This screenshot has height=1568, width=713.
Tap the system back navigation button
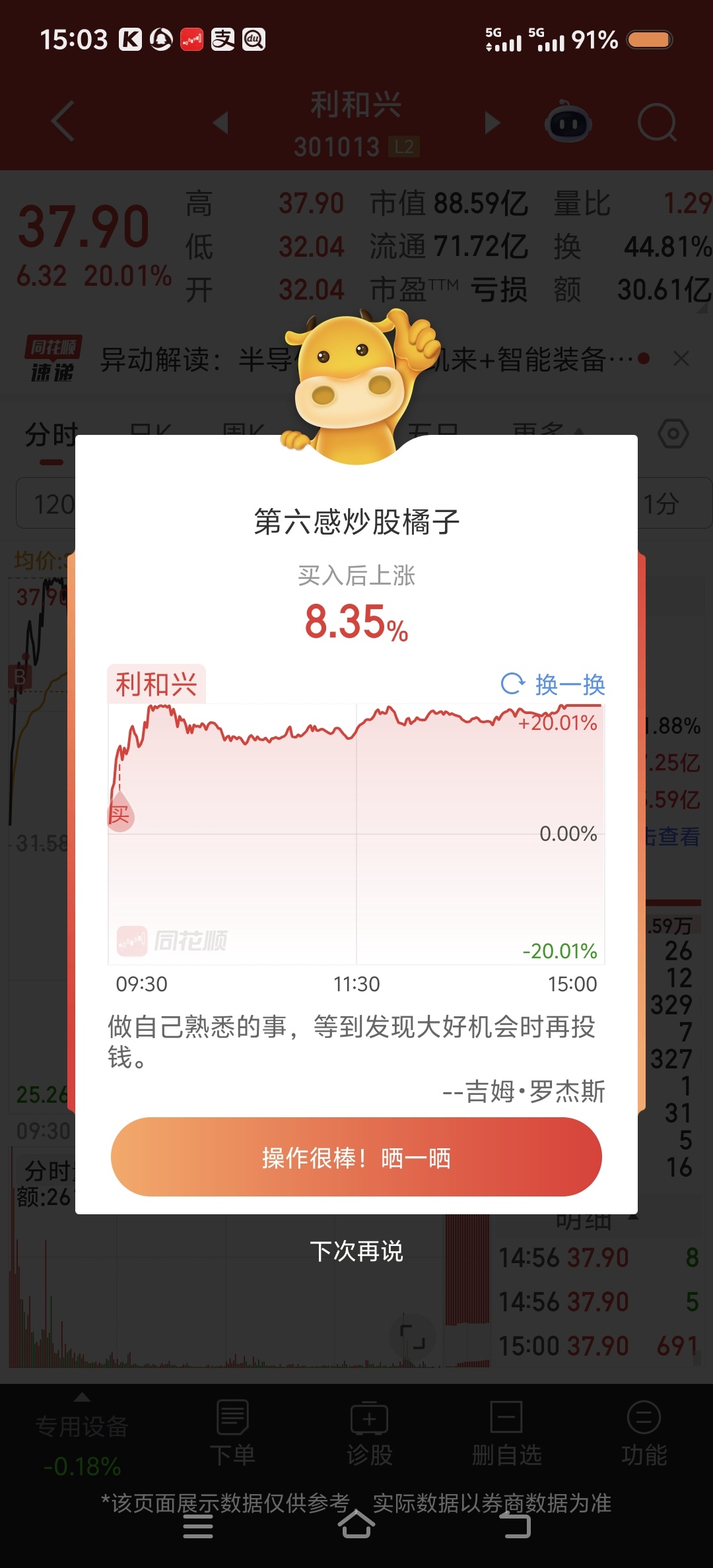515,1525
